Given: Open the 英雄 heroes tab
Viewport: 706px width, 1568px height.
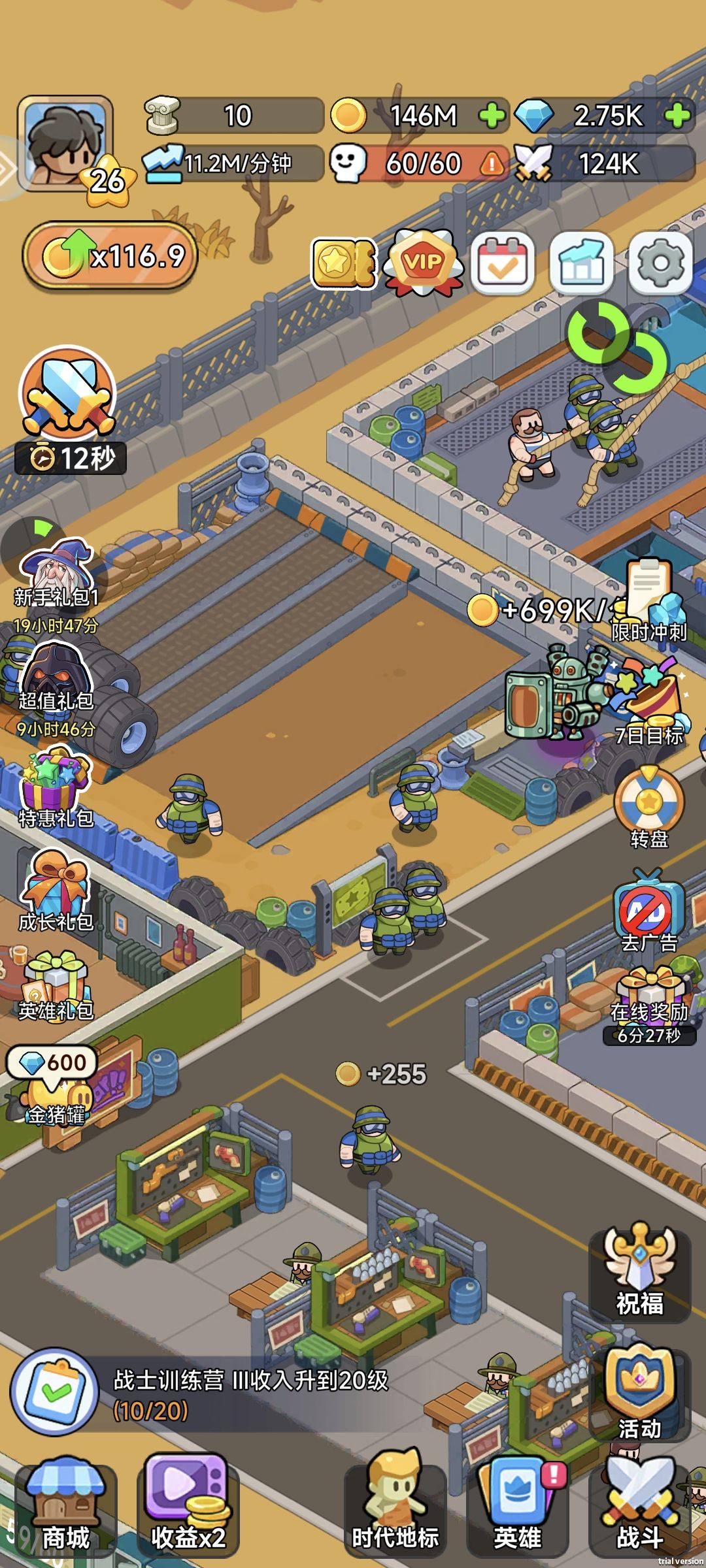Looking at the screenshot, I should (517, 1508).
